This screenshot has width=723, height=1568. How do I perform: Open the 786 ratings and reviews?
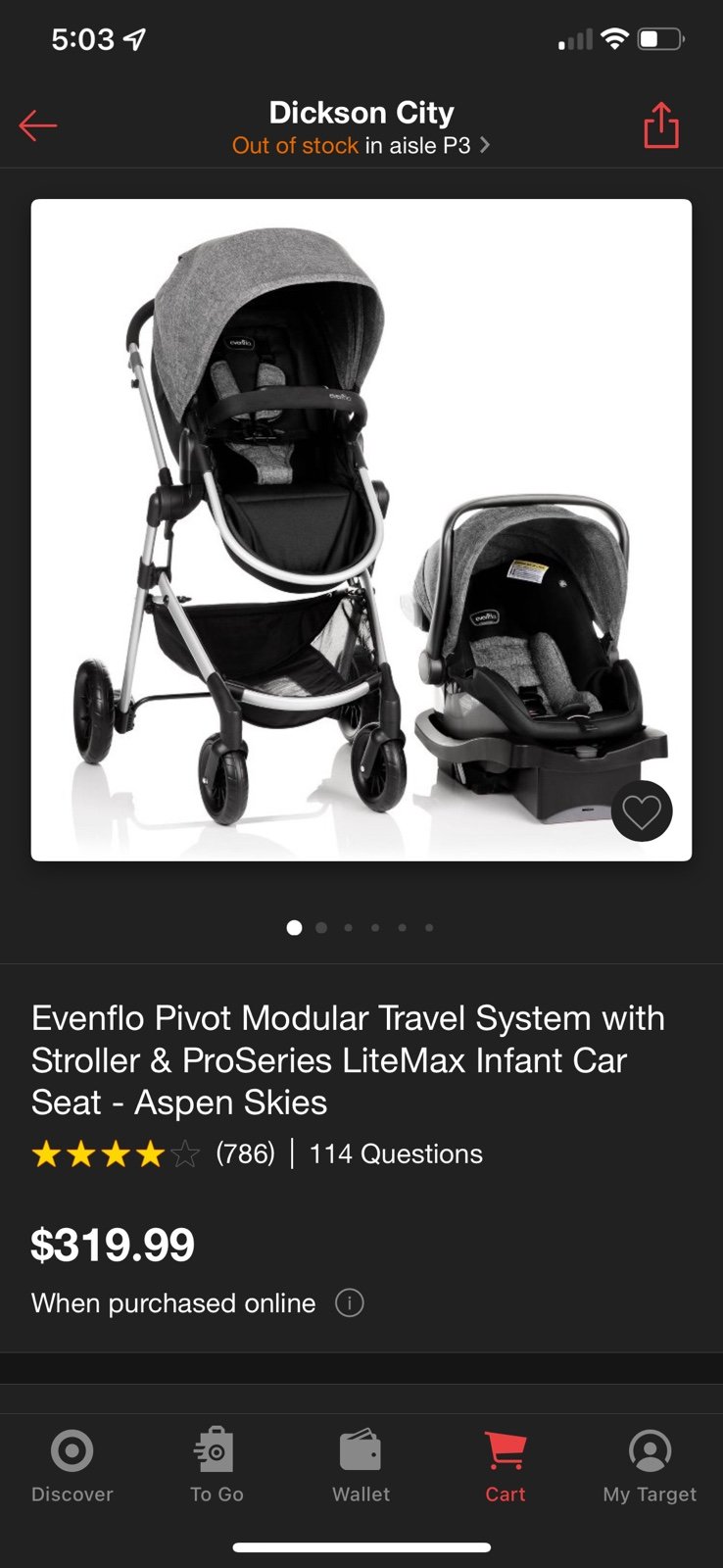[153, 1153]
